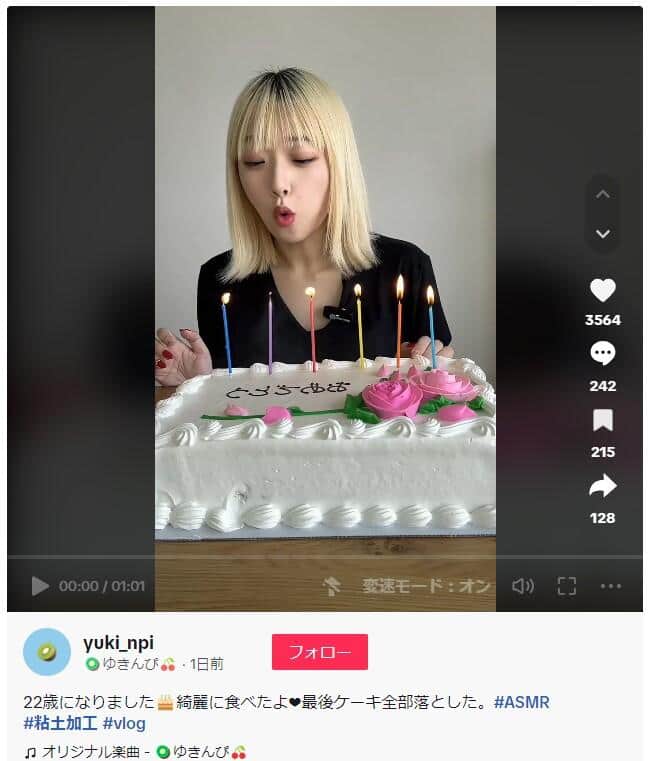This screenshot has width=649, height=761.
Task: Open the #vlog hashtag
Action: pyautogui.click(x=124, y=723)
